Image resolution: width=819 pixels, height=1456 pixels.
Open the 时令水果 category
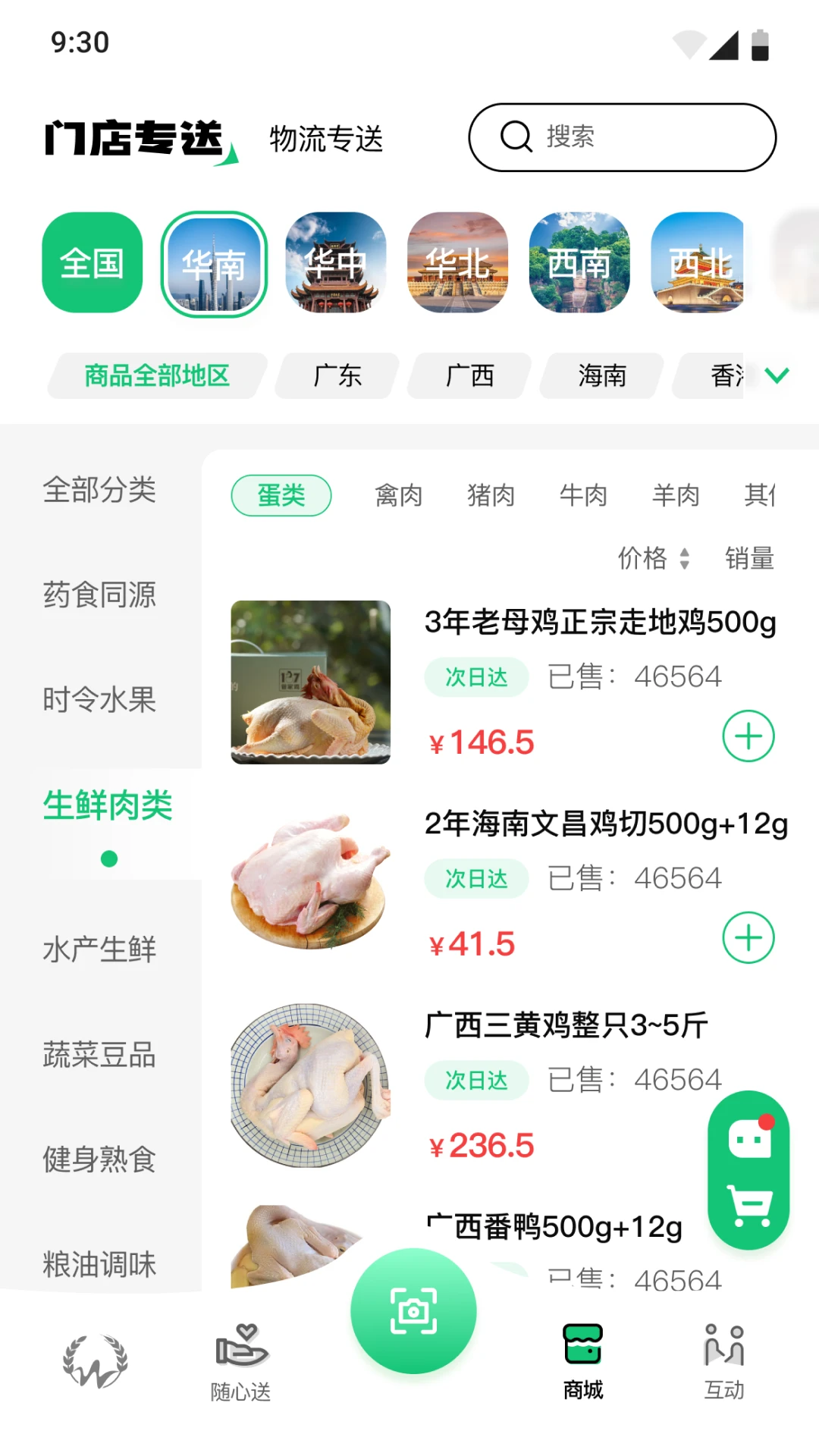click(x=99, y=699)
